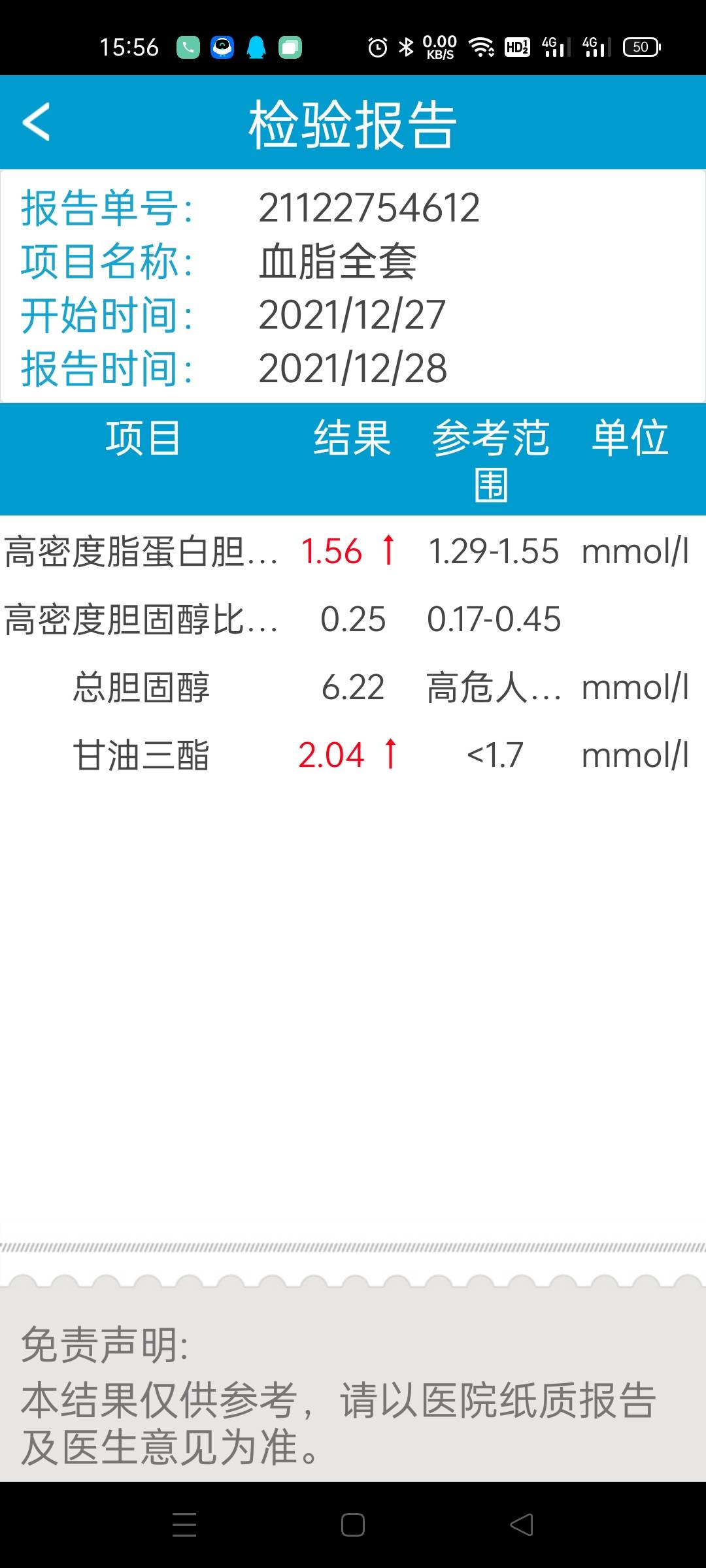This screenshot has width=706, height=1568.
Task: Expand truncated item name 高密度脂蛋白胆...
Action: pyautogui.click(x=141, y=552)
